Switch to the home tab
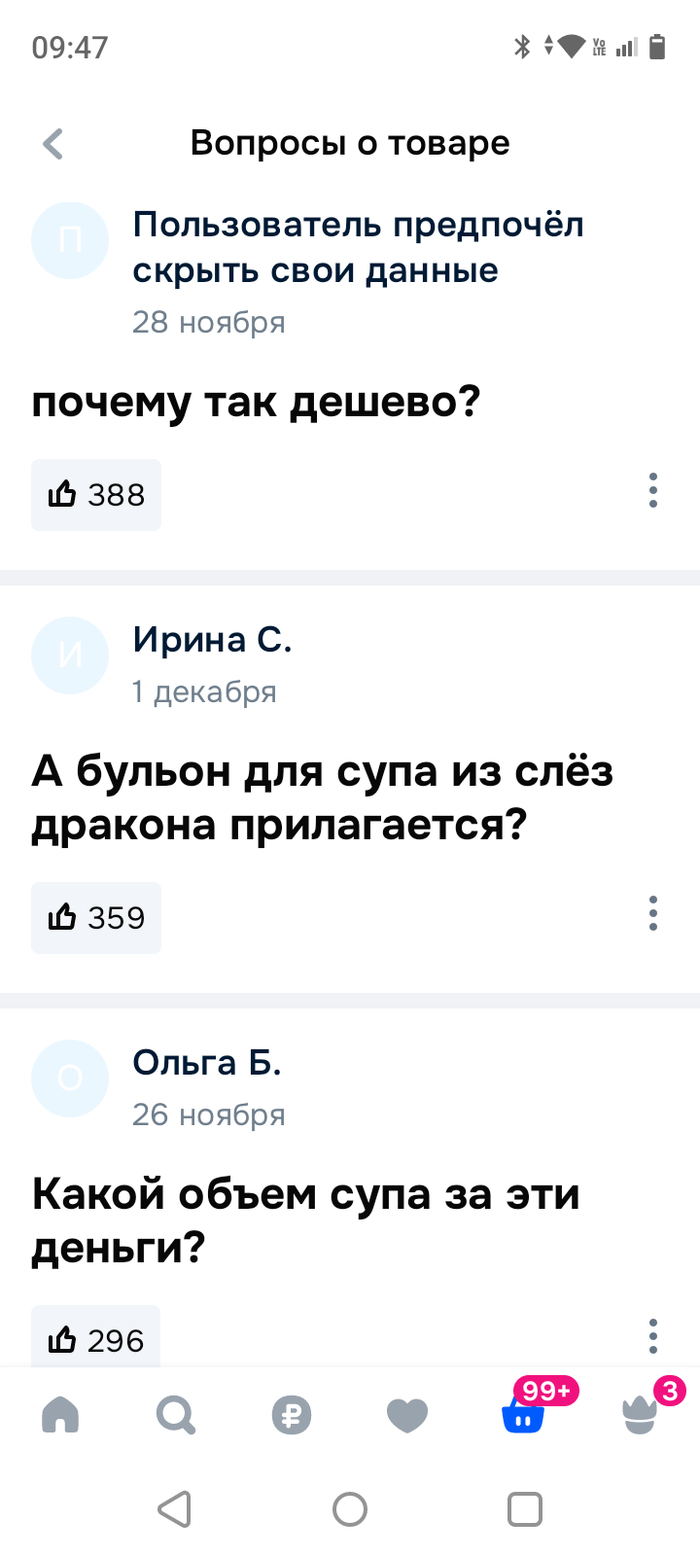Screen dimensions: 700x1556 60,1414
